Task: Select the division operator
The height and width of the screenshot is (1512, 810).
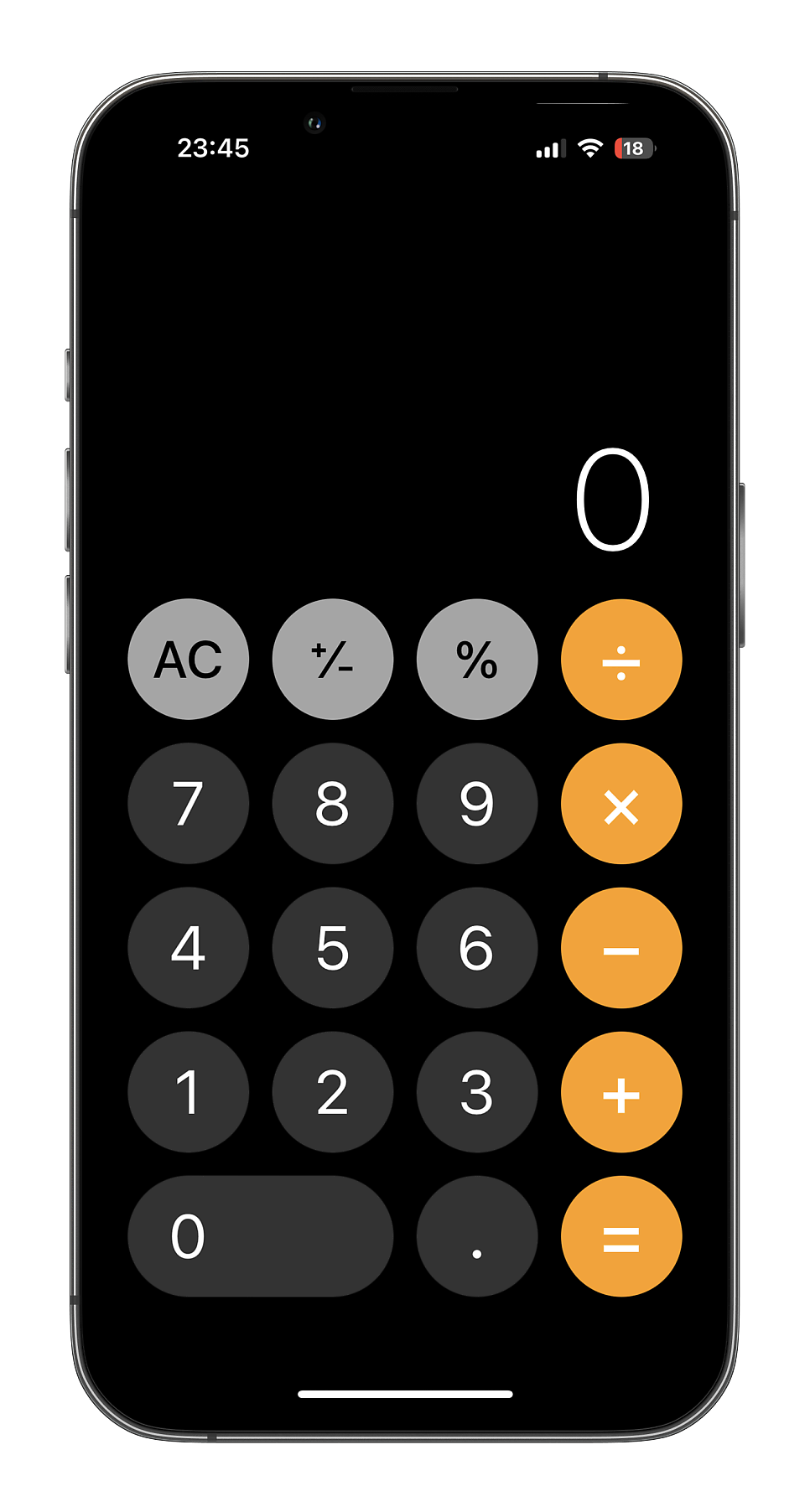Action: [621, 660]
